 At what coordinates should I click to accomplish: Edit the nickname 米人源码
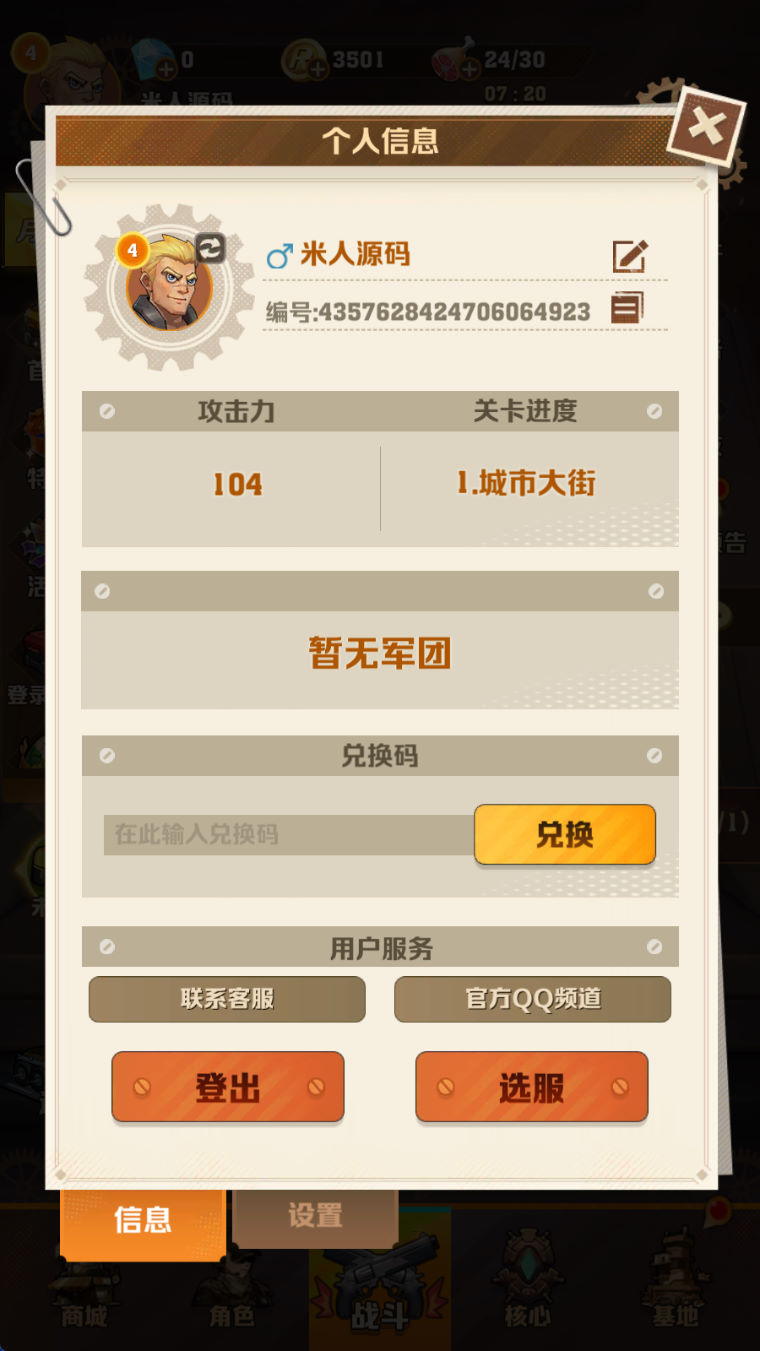630,256
